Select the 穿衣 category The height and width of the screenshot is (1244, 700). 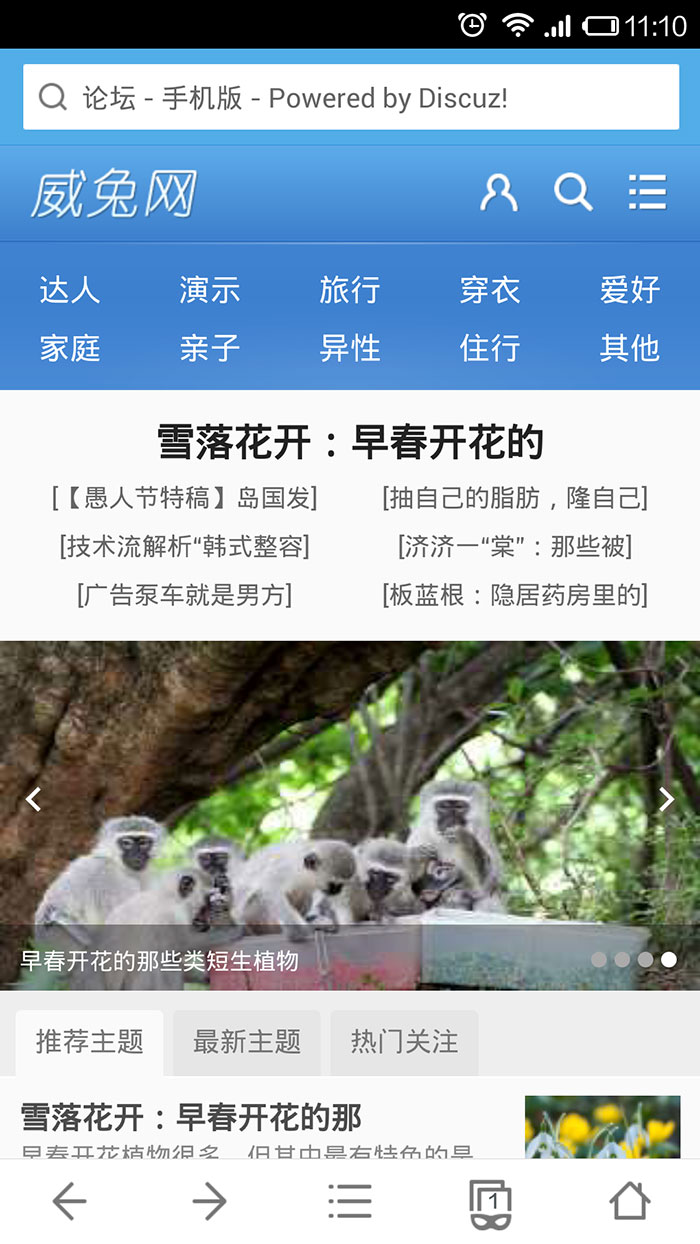[490, 290]
